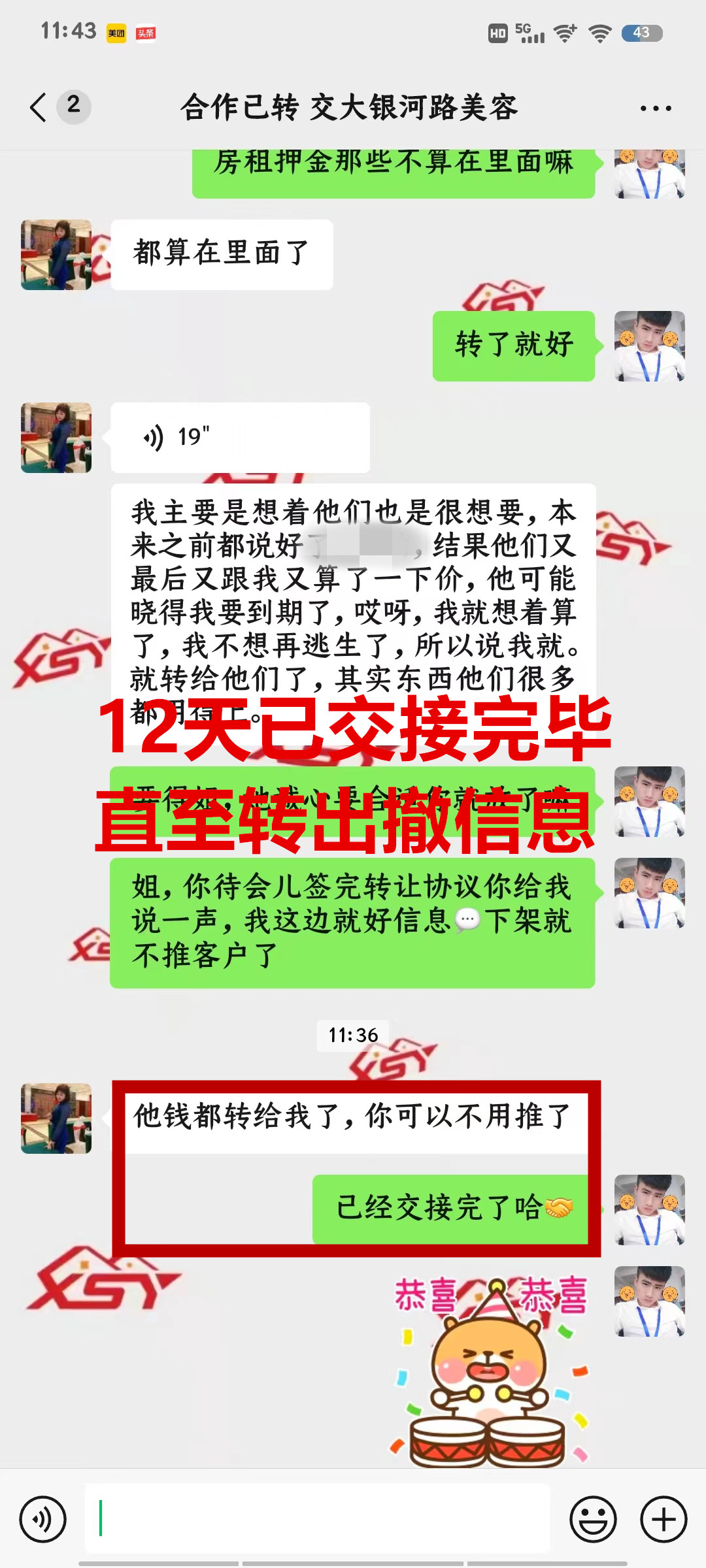The width and height of the screenshot is (706, 1568).
Task: View the profile next to 都算在里面了
Action: (56, 255)
